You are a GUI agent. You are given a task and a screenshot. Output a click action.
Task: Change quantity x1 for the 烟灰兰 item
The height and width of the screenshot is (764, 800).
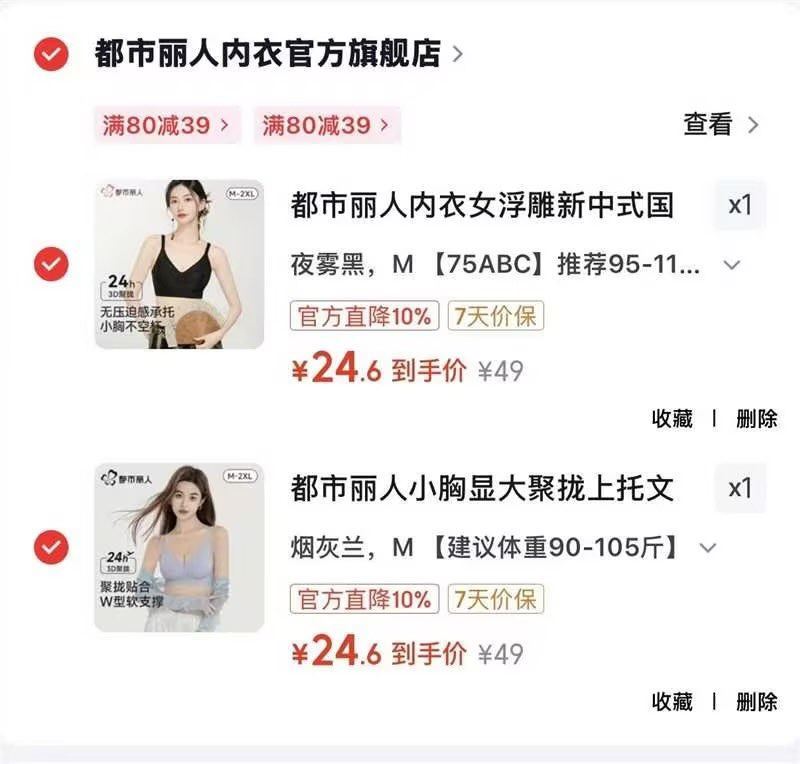[x=740, y=488]
